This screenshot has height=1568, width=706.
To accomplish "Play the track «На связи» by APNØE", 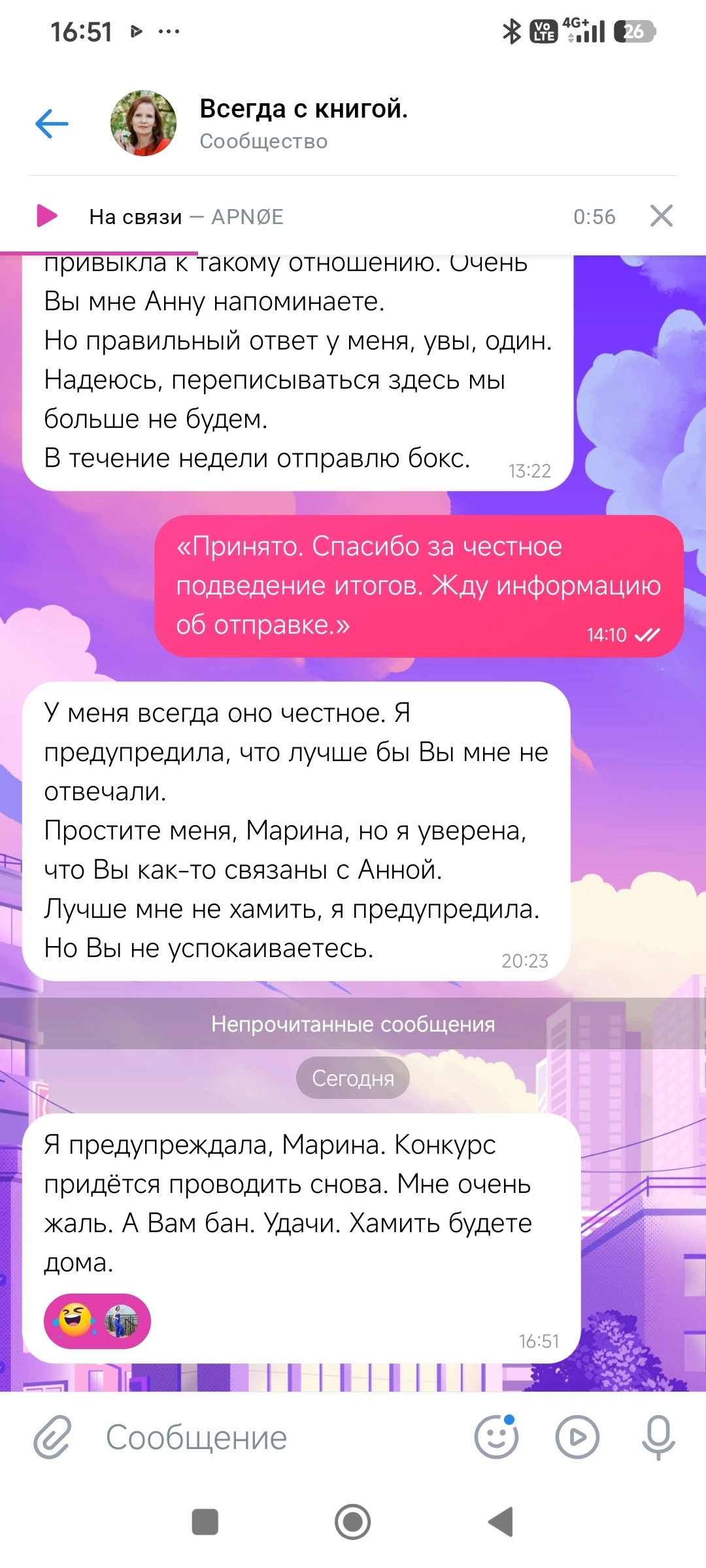I will pos(47,216).
